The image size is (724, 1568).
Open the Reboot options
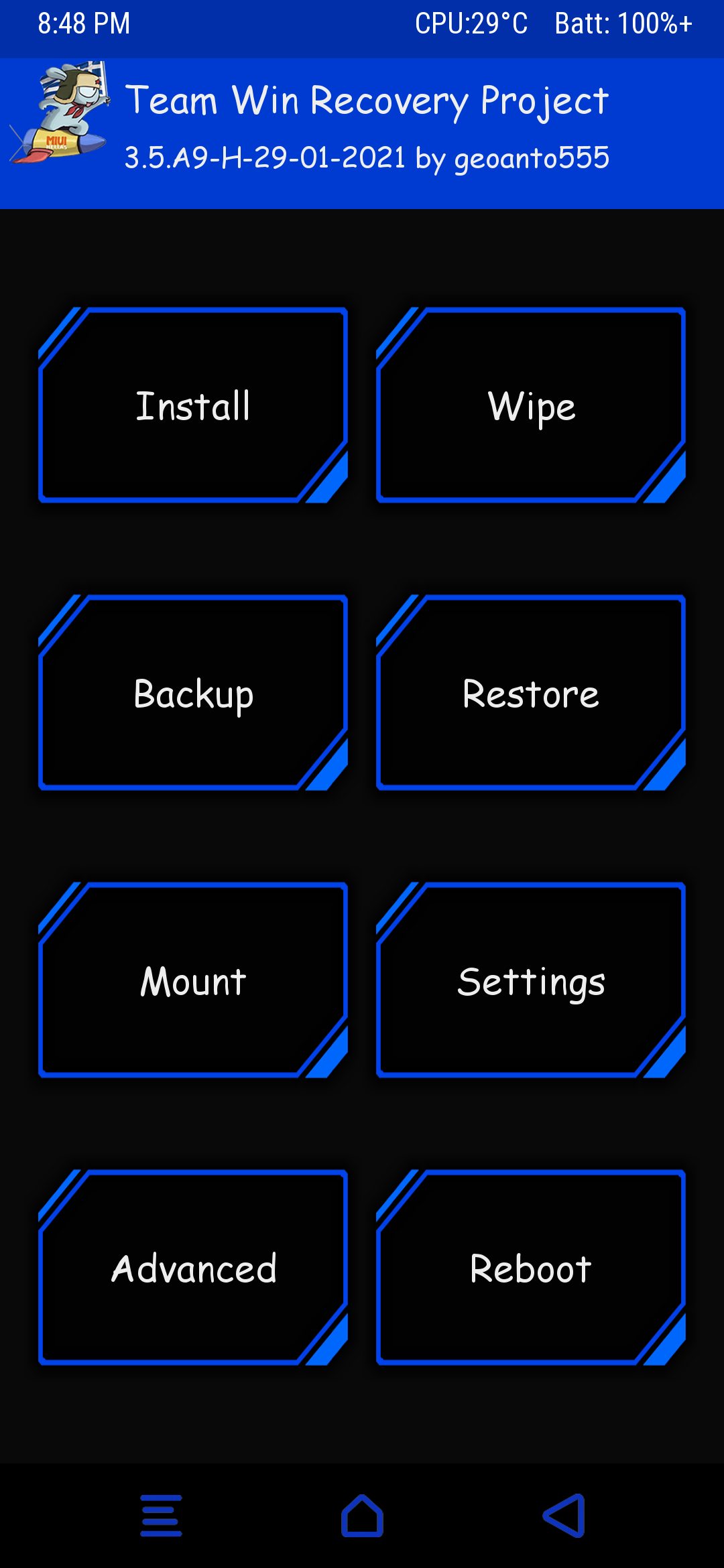531,1268
